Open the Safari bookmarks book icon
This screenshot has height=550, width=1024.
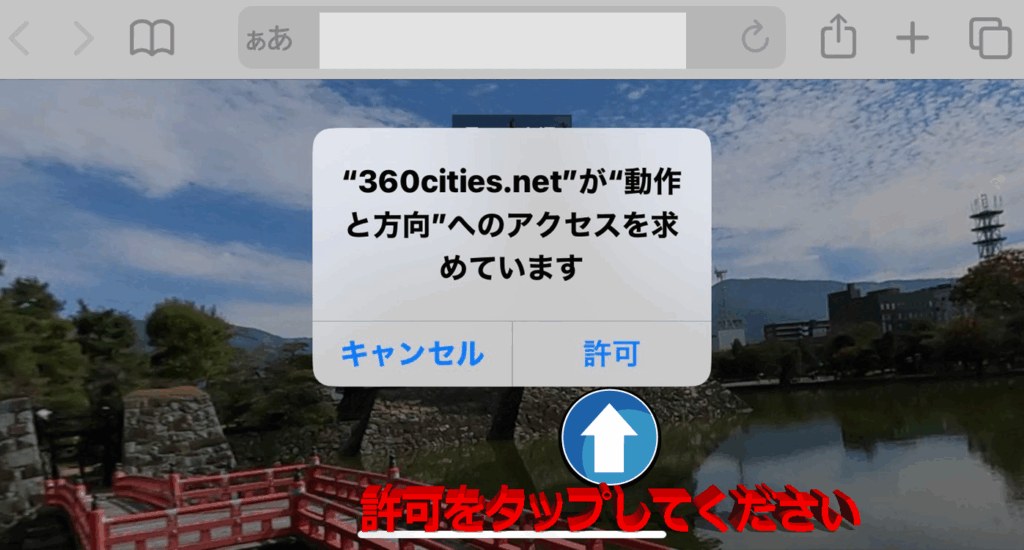(152, 39)
